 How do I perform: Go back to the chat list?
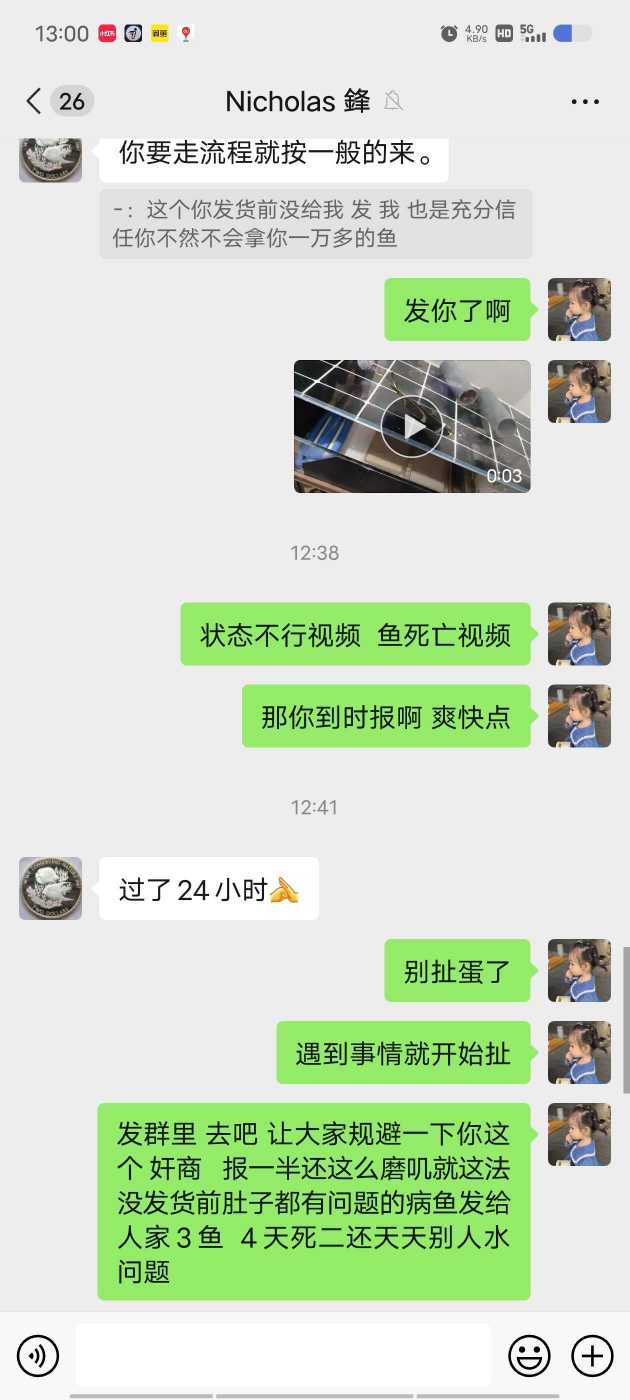pos(34,101)
